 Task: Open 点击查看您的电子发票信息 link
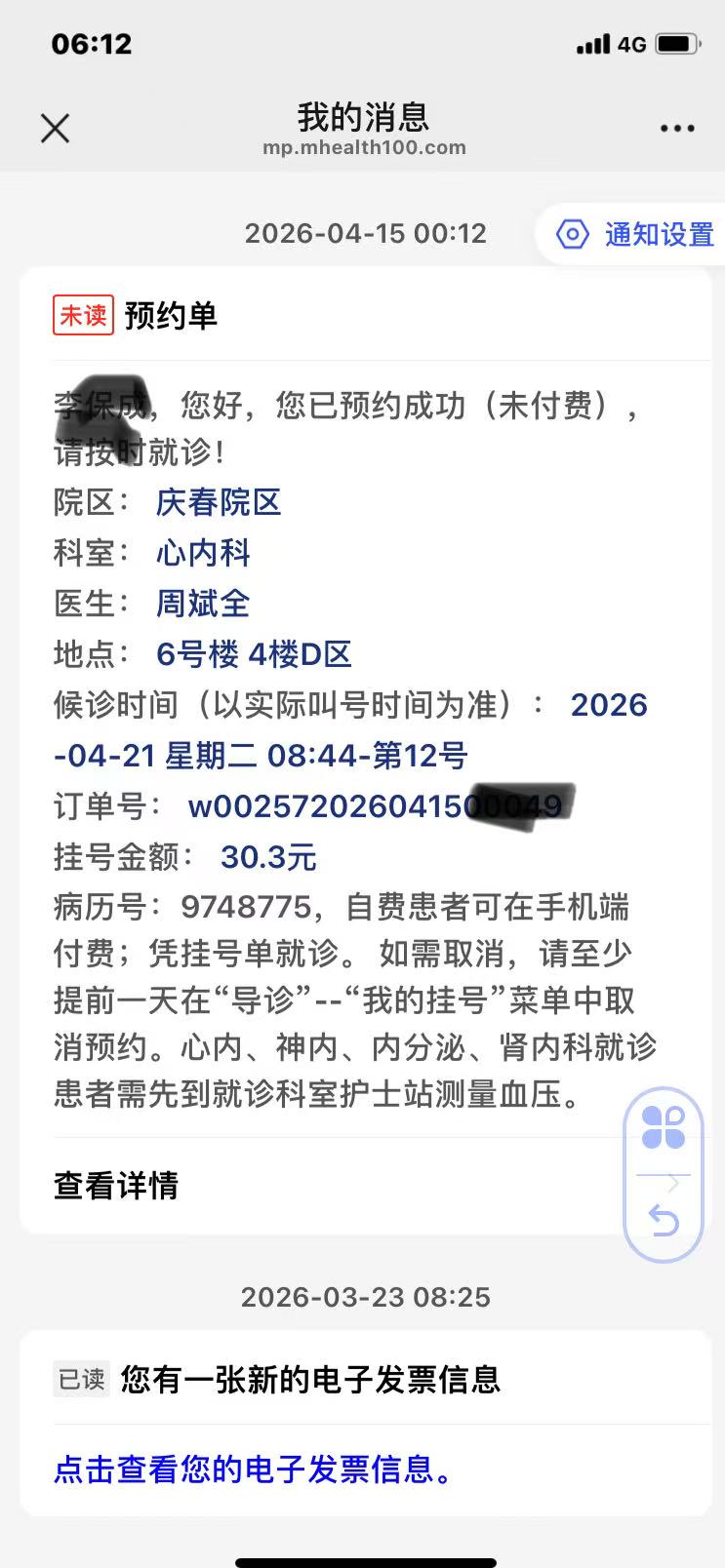click(254, 1470)
